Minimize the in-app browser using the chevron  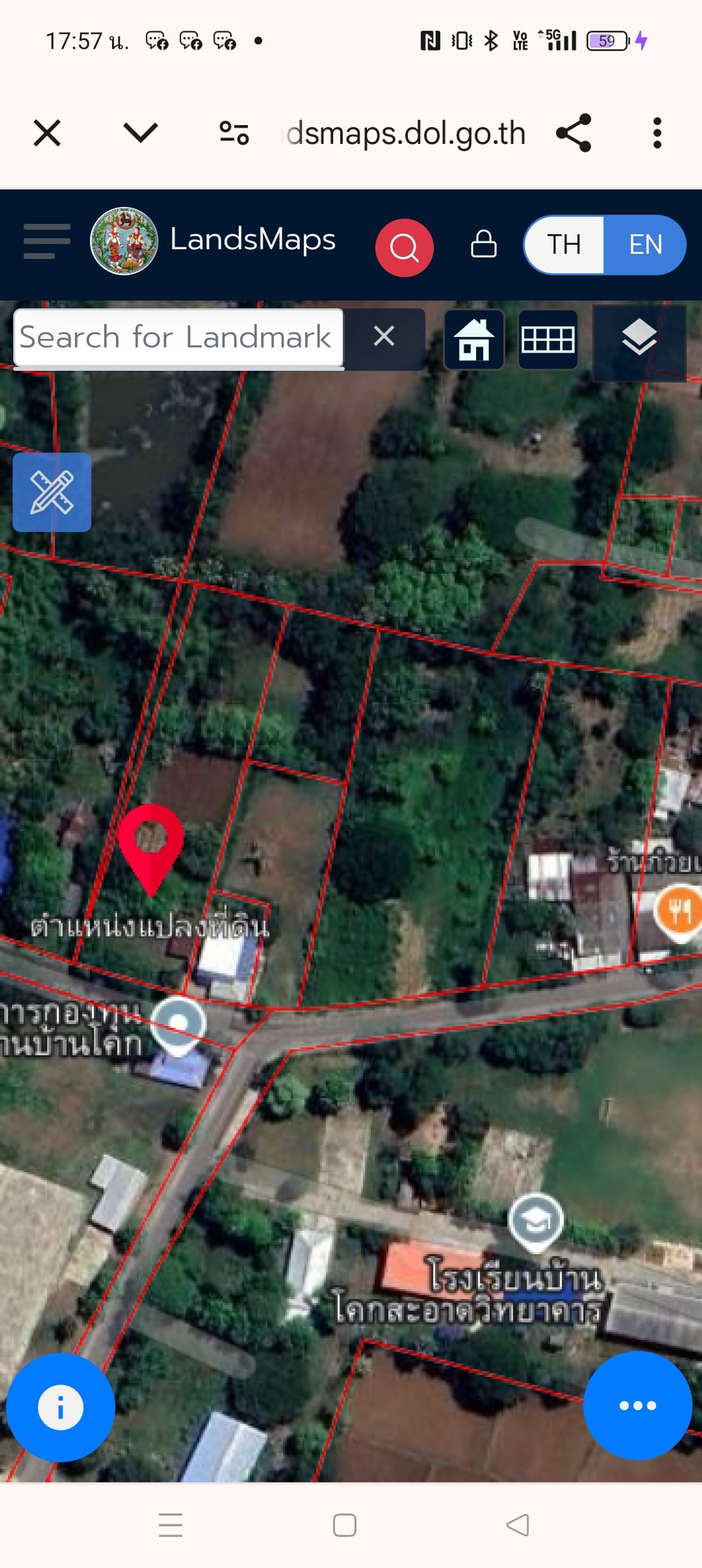pyautogui.click(x=140, y=133)
